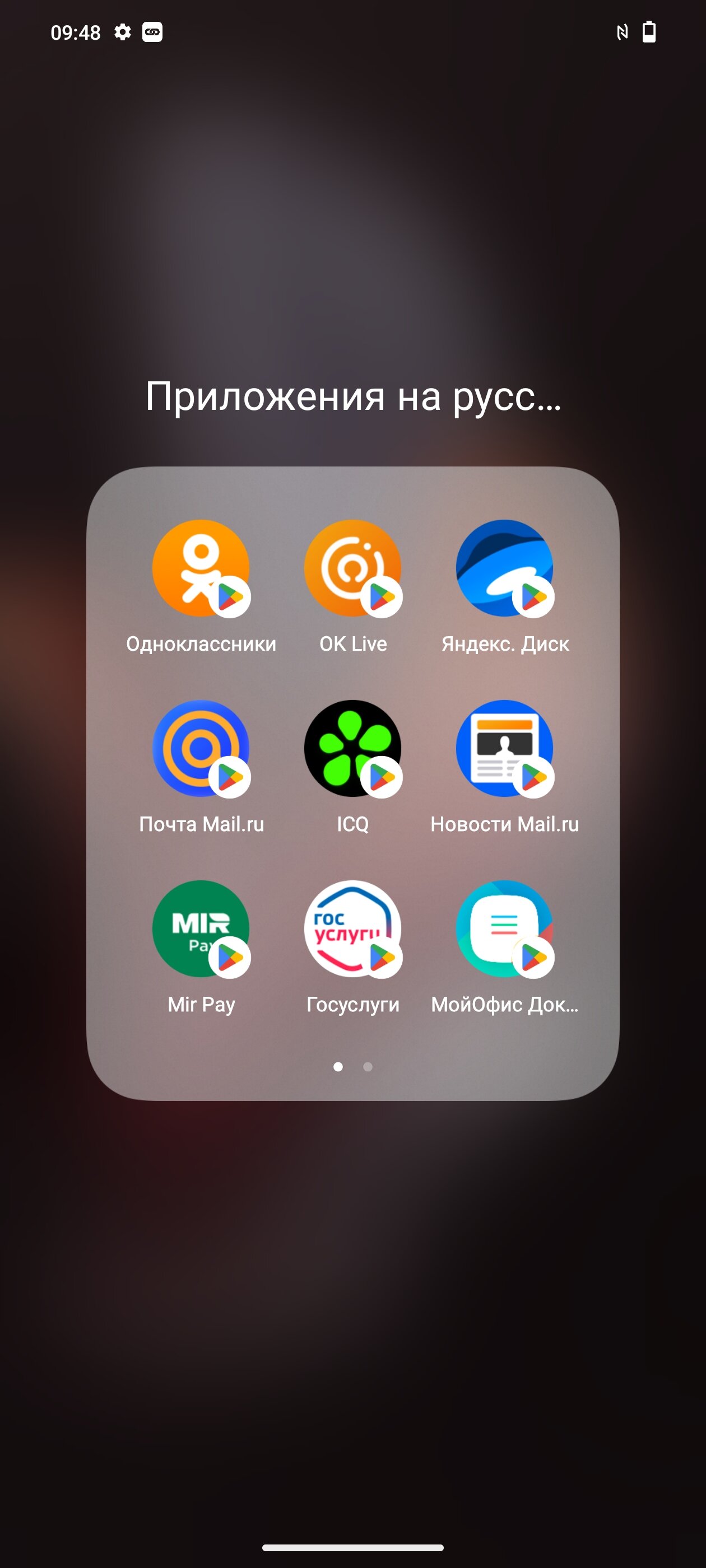Rename the folder by tapping its title
This screenshot has width=706, height=1568.
[x=352, y=397]
